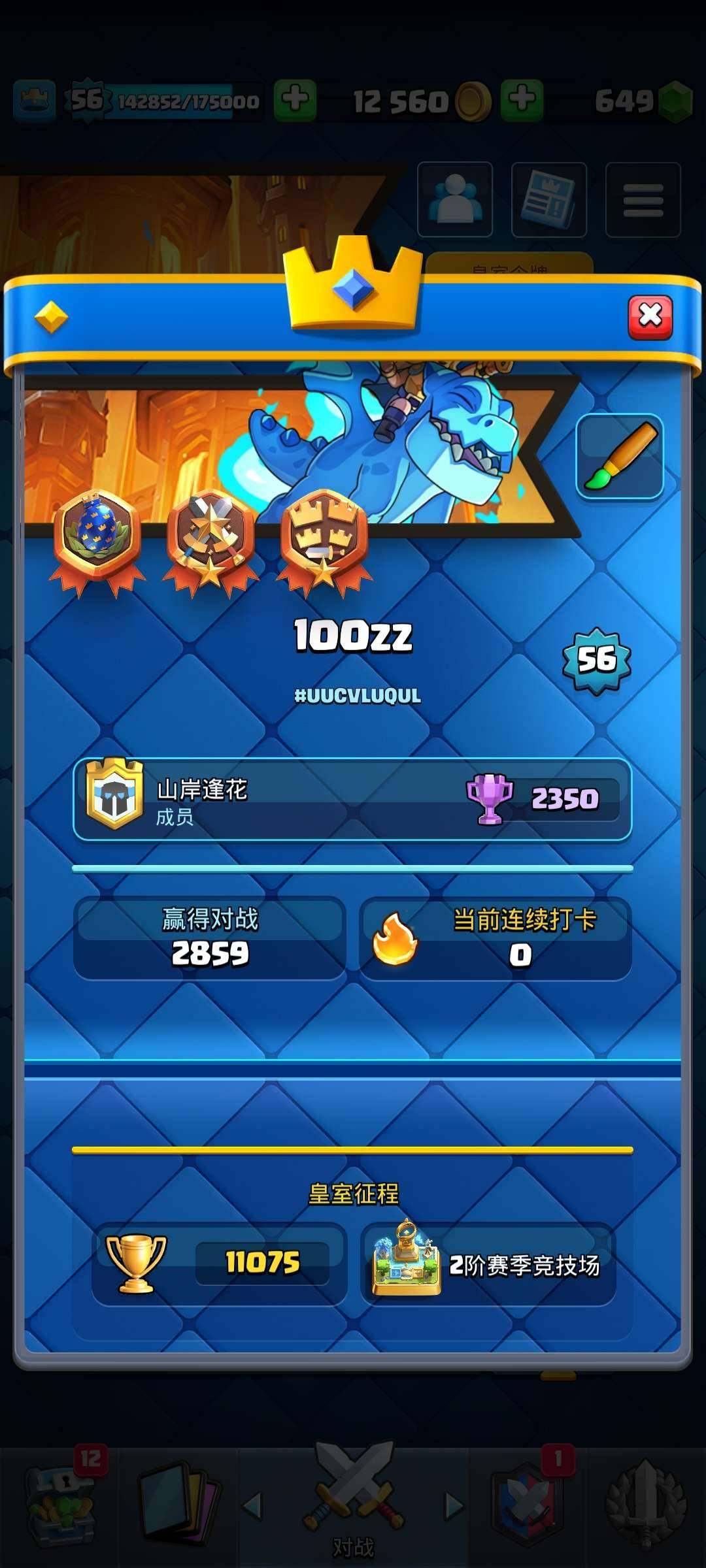Tap the level 56 badge beside the name

pyautogui.click(x=596, y=660)
